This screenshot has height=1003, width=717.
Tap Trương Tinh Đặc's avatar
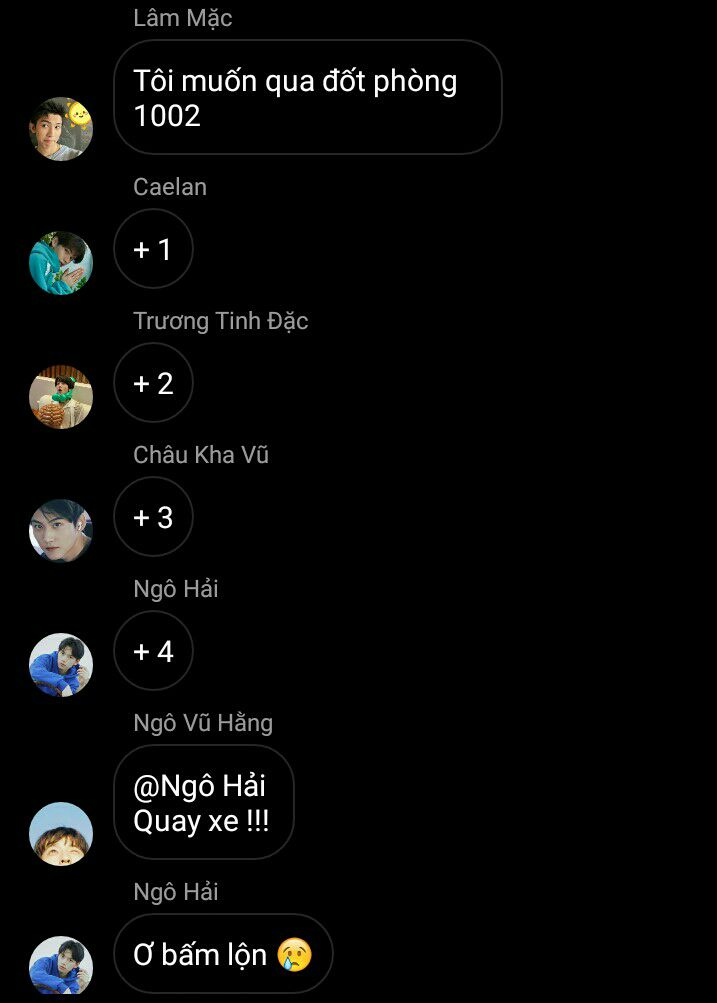point(61,397)
